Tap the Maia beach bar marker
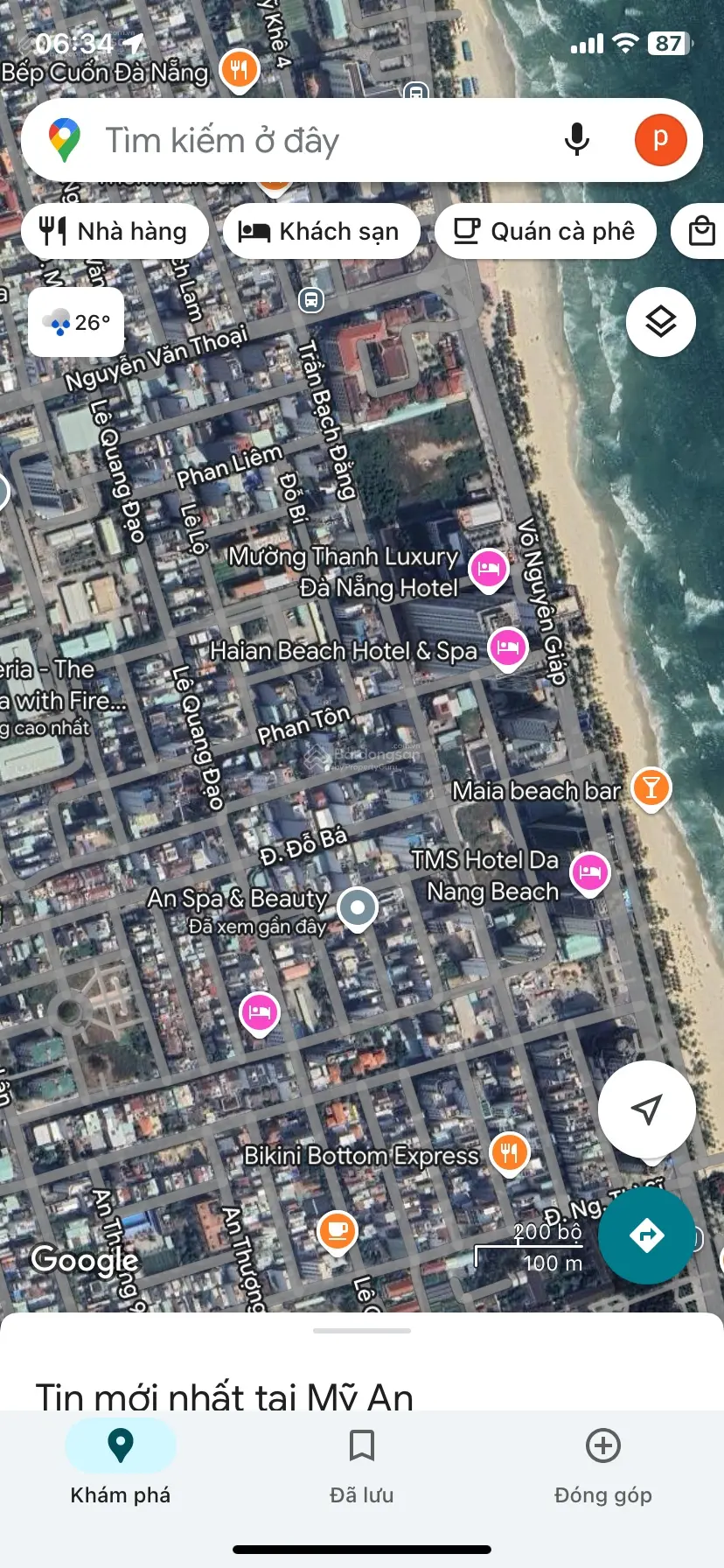Screen dimensions: 724x1568 [x=650, y=787]
